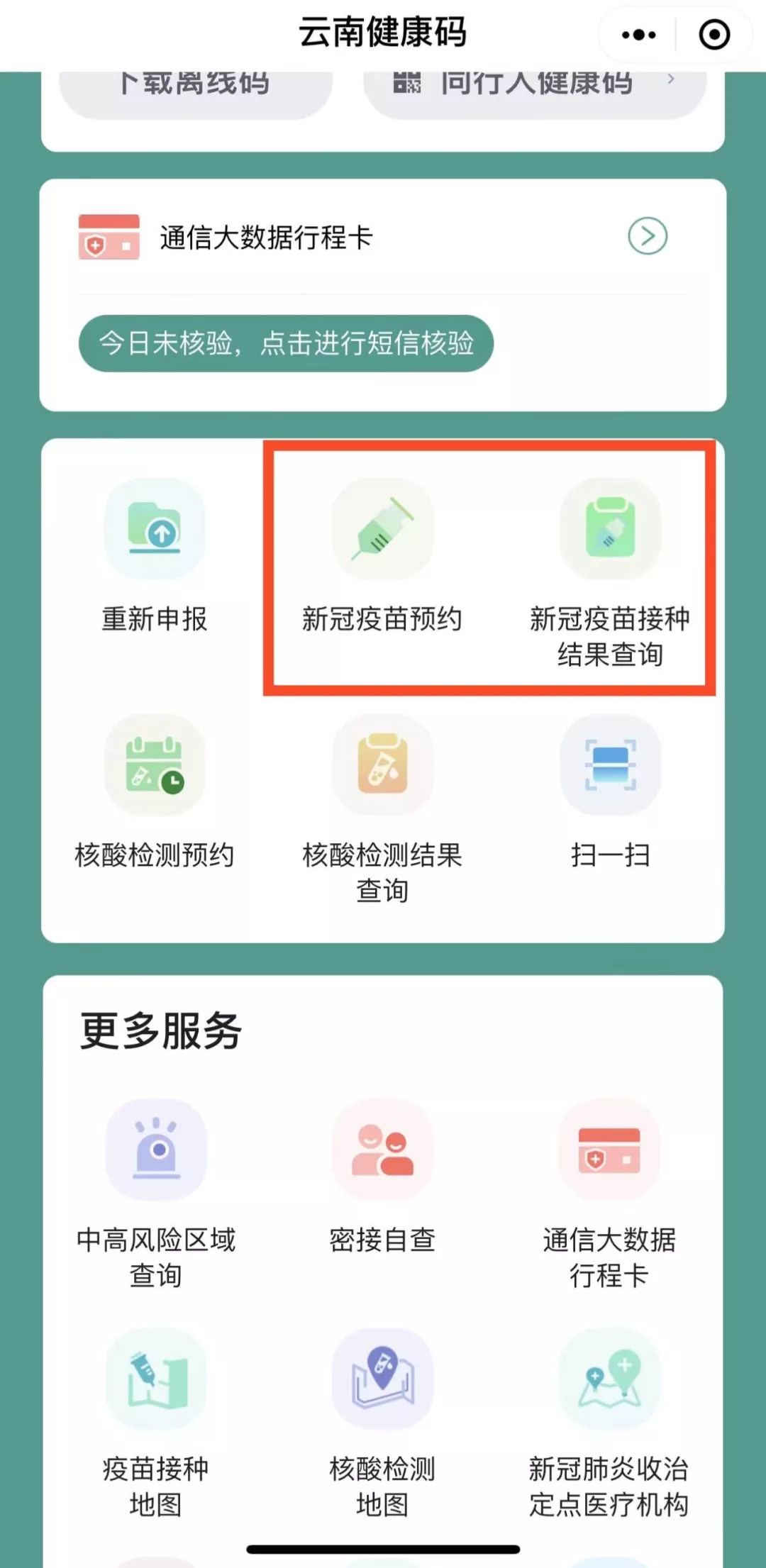Close the mini program via circle icon
This screenshot has width=766, height=1568.
(714, 35)
